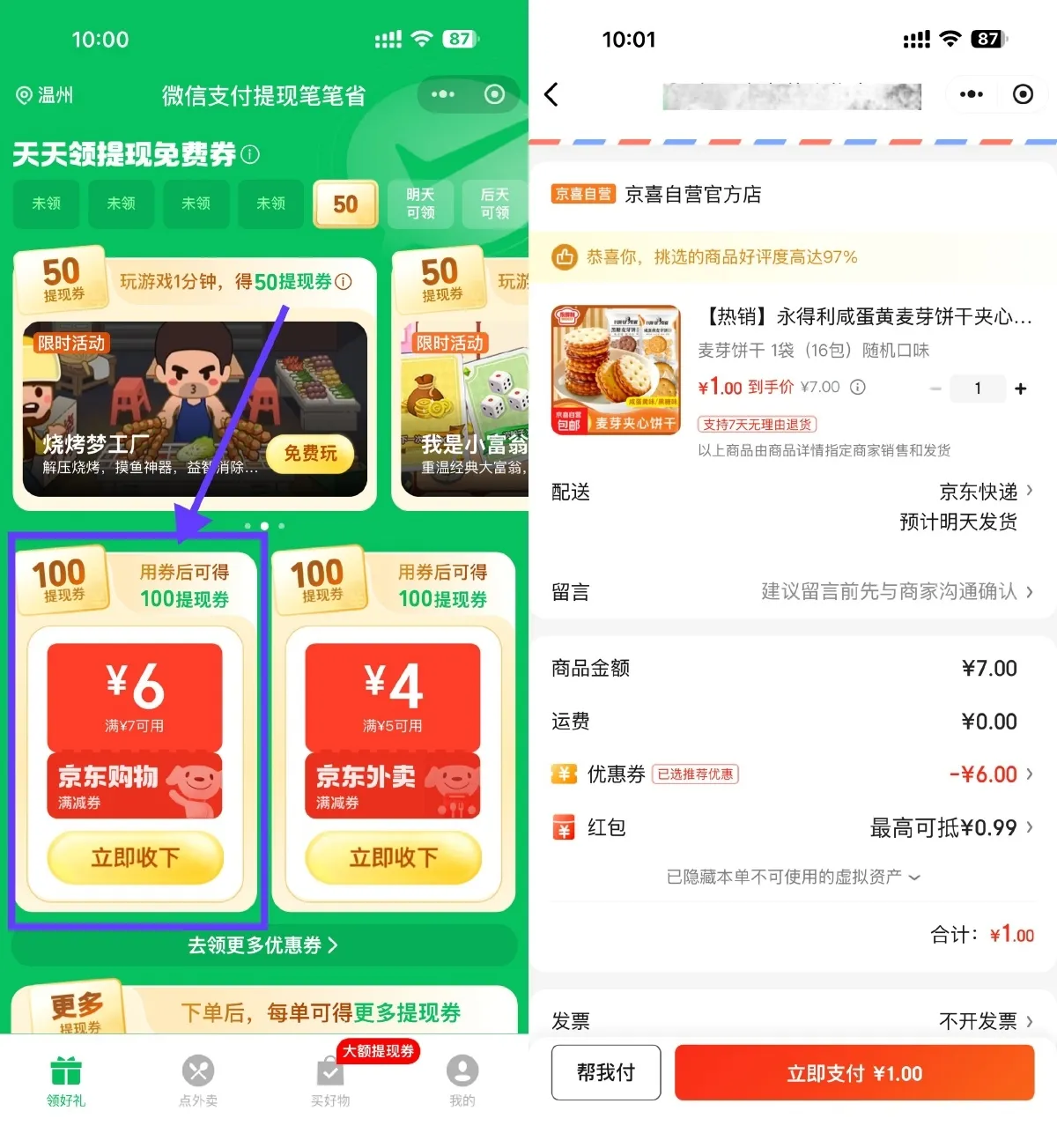Tap the 红包 red packet icon
The height and width of the screenshot is (1148, 1057).
click(565, 826)
